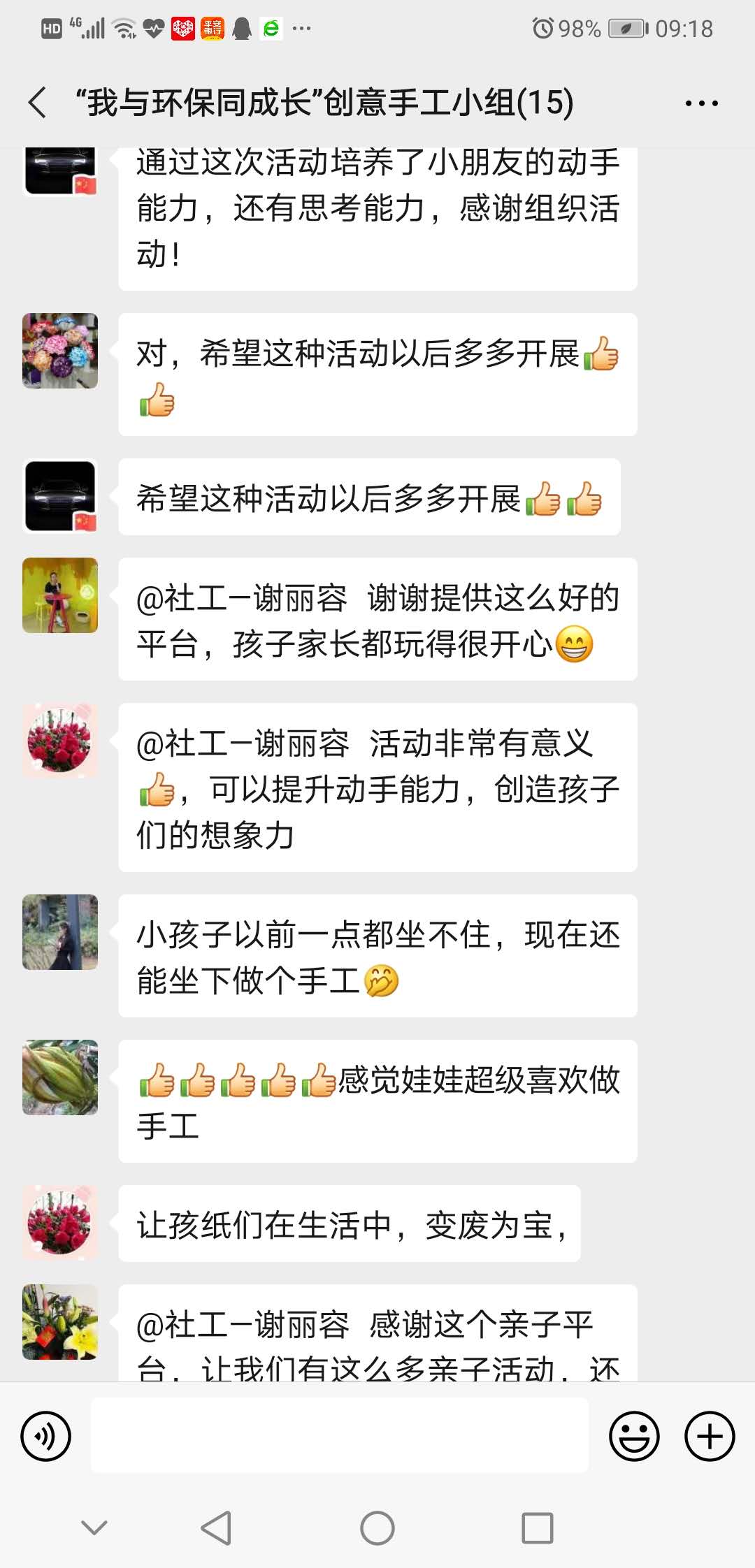Tap car avatar beside '希望这种活动以后多多开展'
This screenshot has width=755, height=1568.
point(60,496)
